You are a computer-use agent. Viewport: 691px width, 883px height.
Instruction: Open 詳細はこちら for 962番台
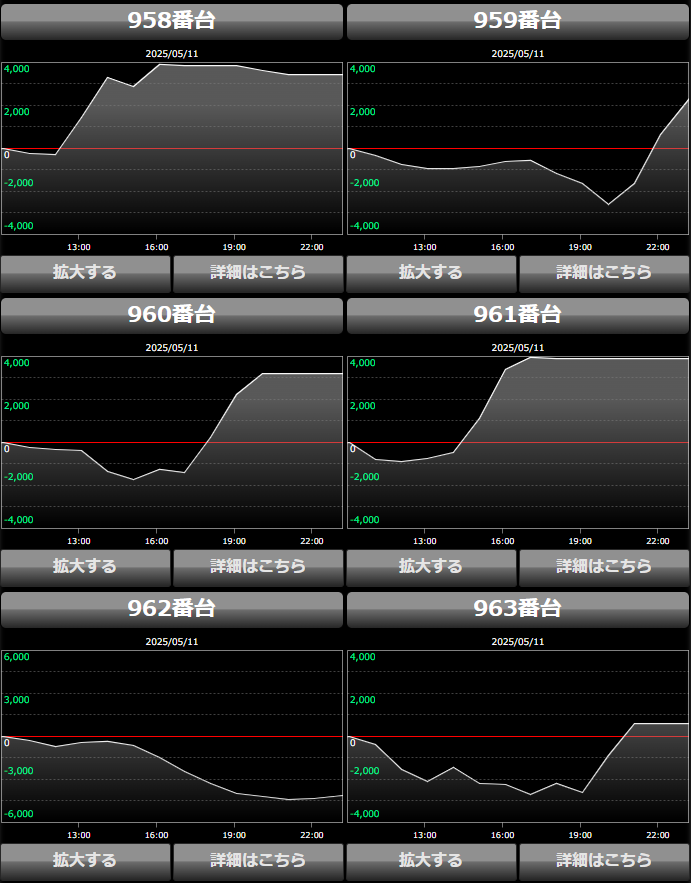pos(258,860)
